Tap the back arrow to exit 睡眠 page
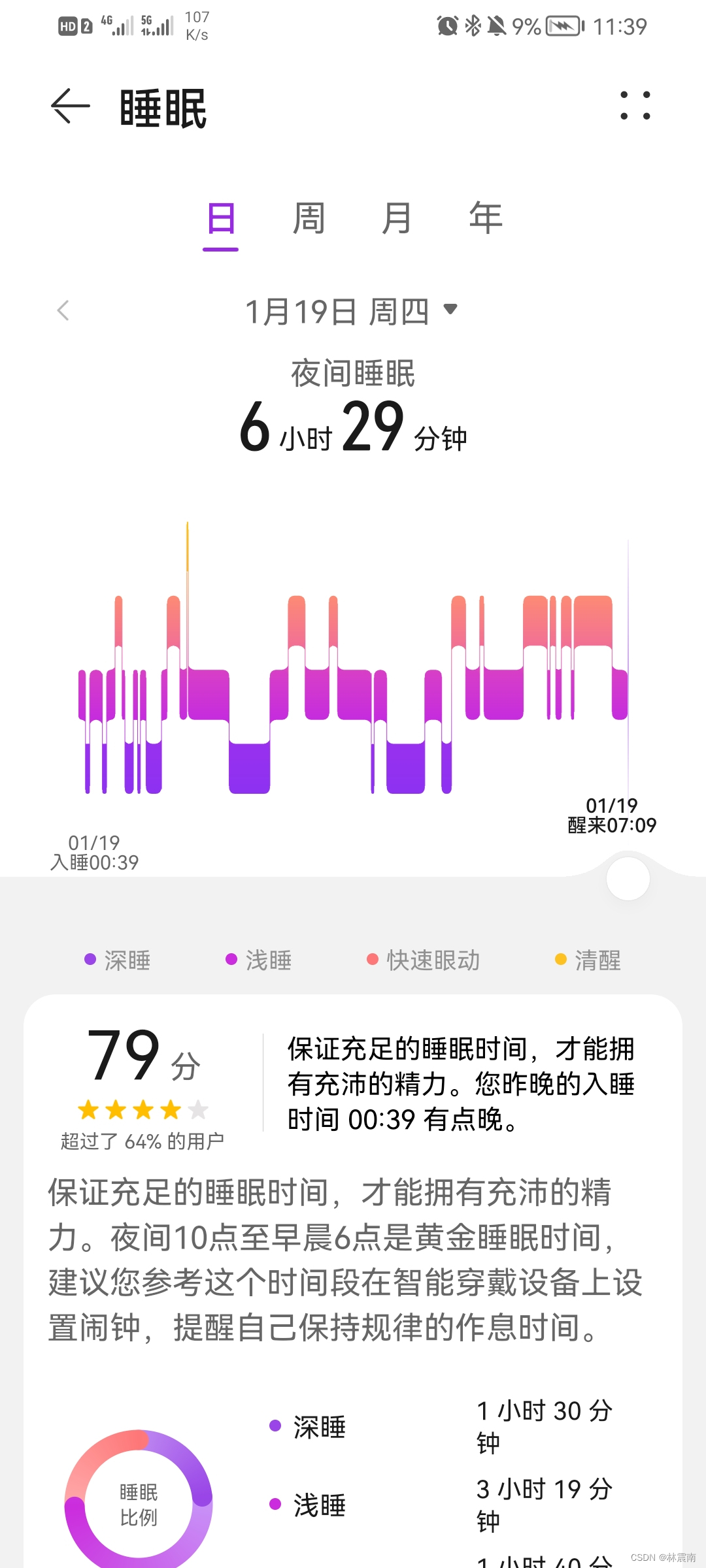 [69, 106]
